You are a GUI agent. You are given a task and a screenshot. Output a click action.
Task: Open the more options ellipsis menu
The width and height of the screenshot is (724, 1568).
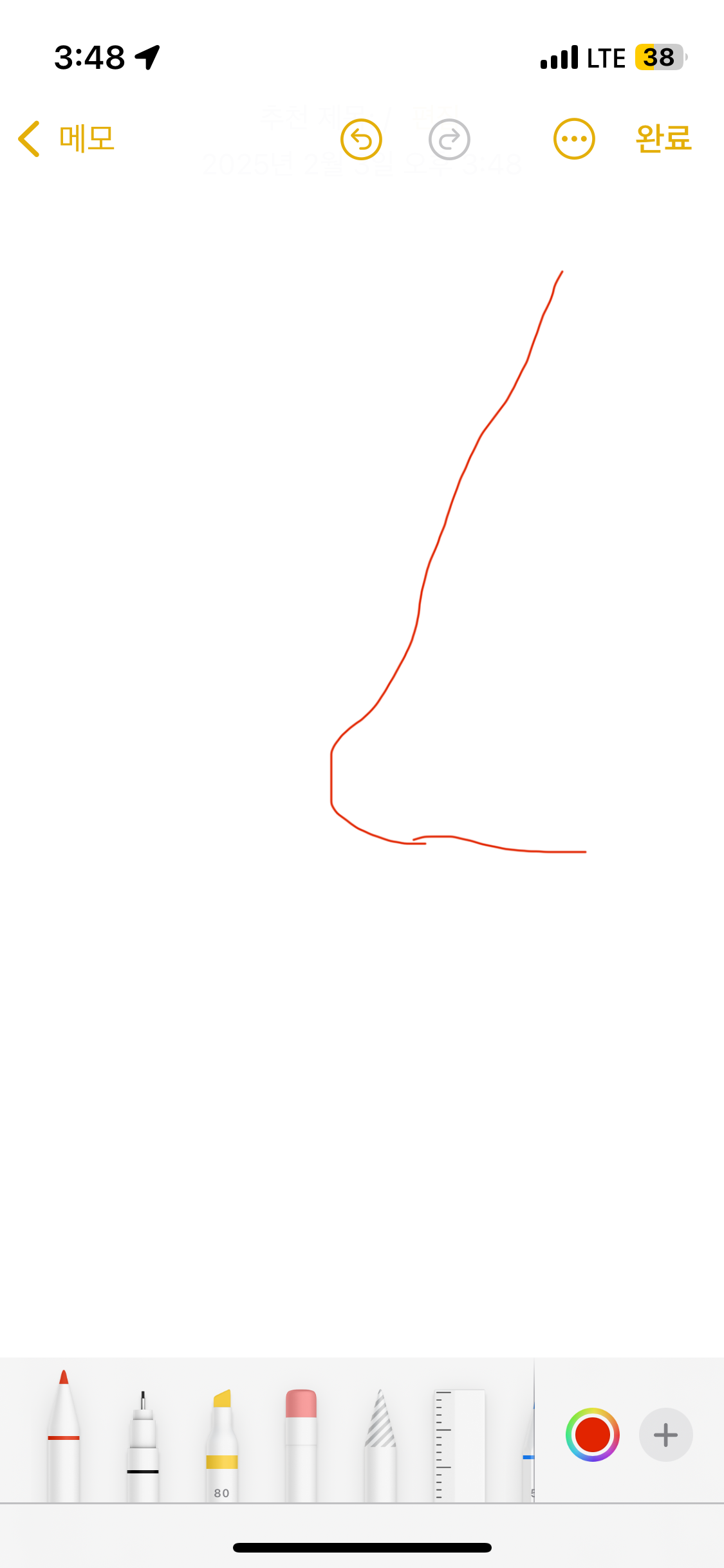click(574, 139)
